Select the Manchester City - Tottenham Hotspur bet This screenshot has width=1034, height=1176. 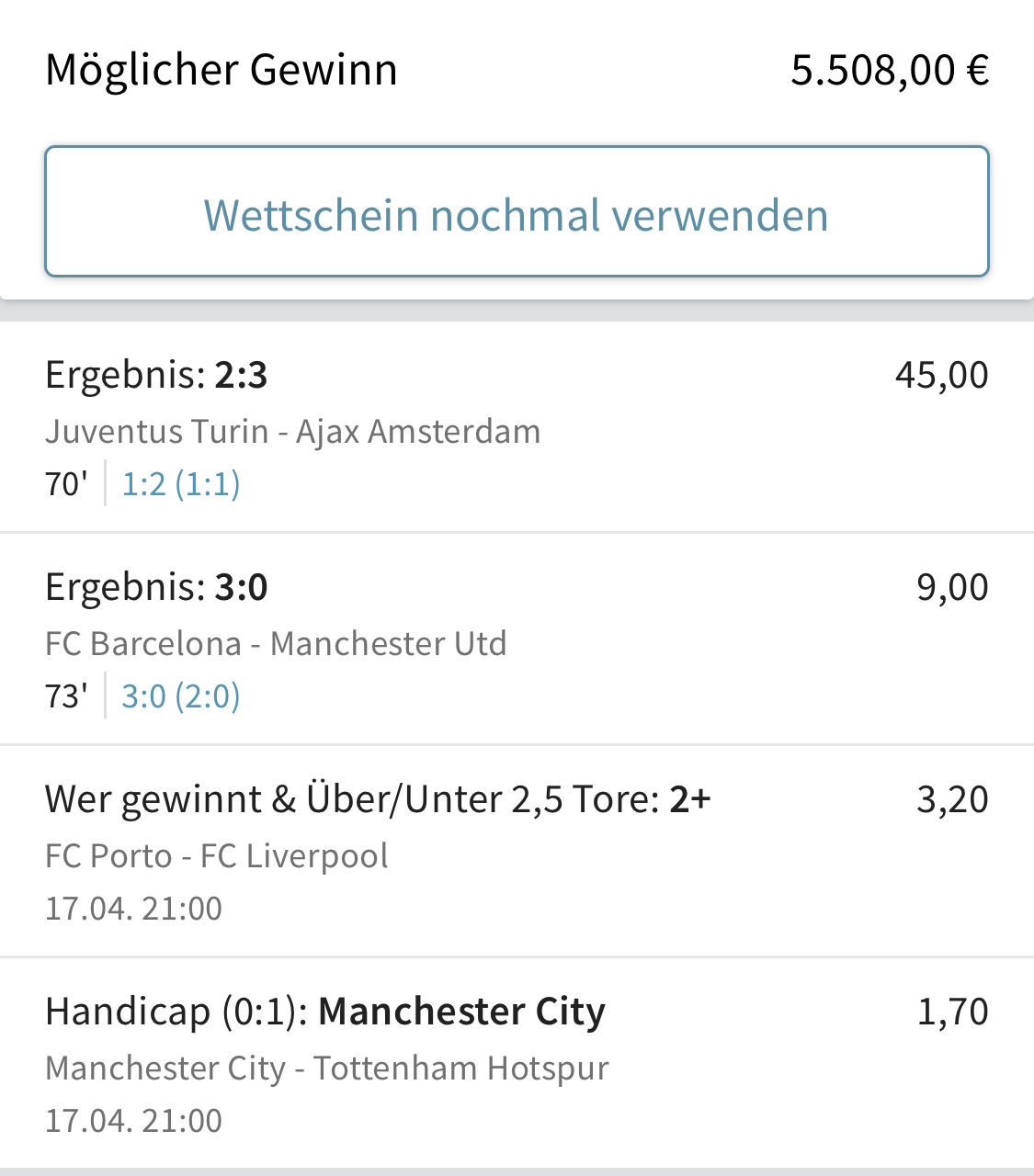tap(515, 1065)
